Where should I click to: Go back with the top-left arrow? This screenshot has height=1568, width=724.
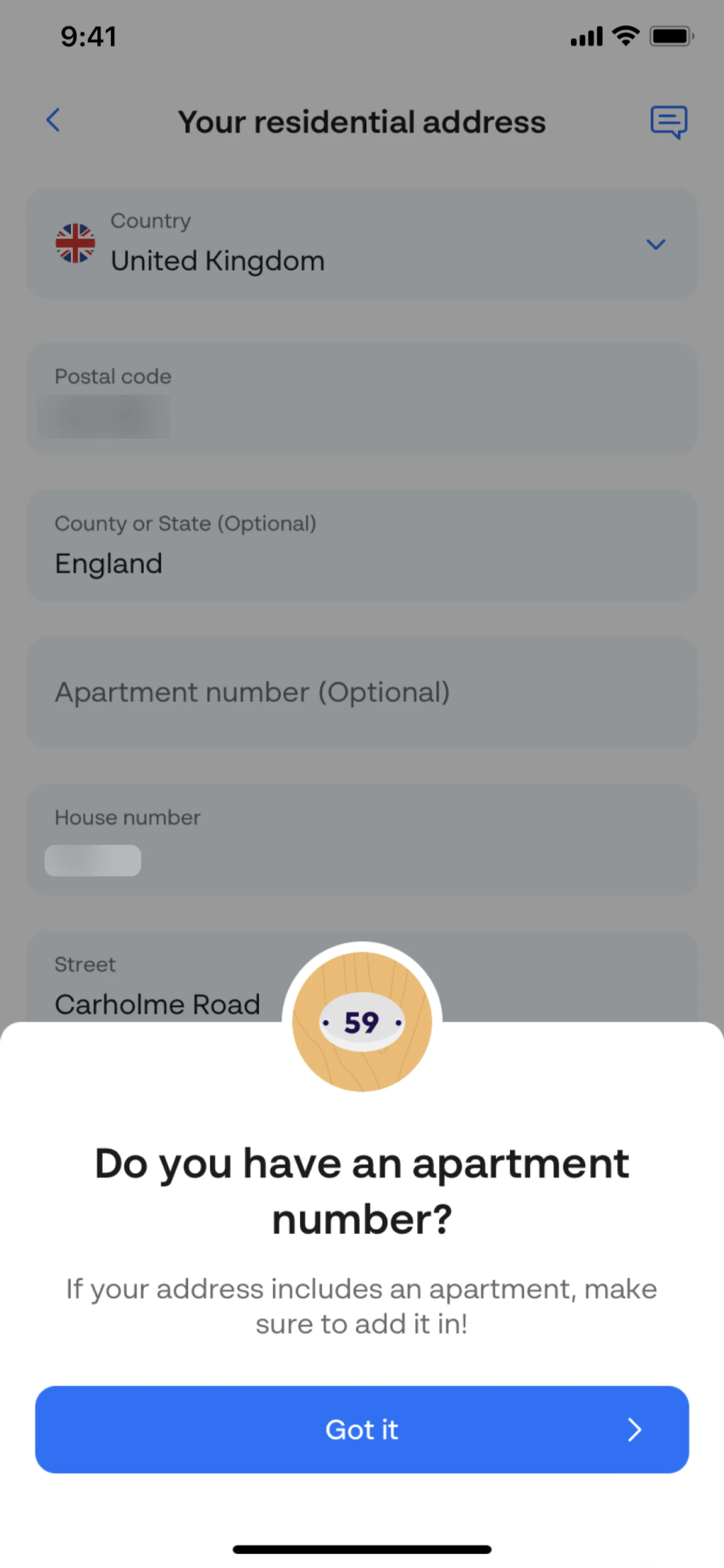click(x=54, y=120)
